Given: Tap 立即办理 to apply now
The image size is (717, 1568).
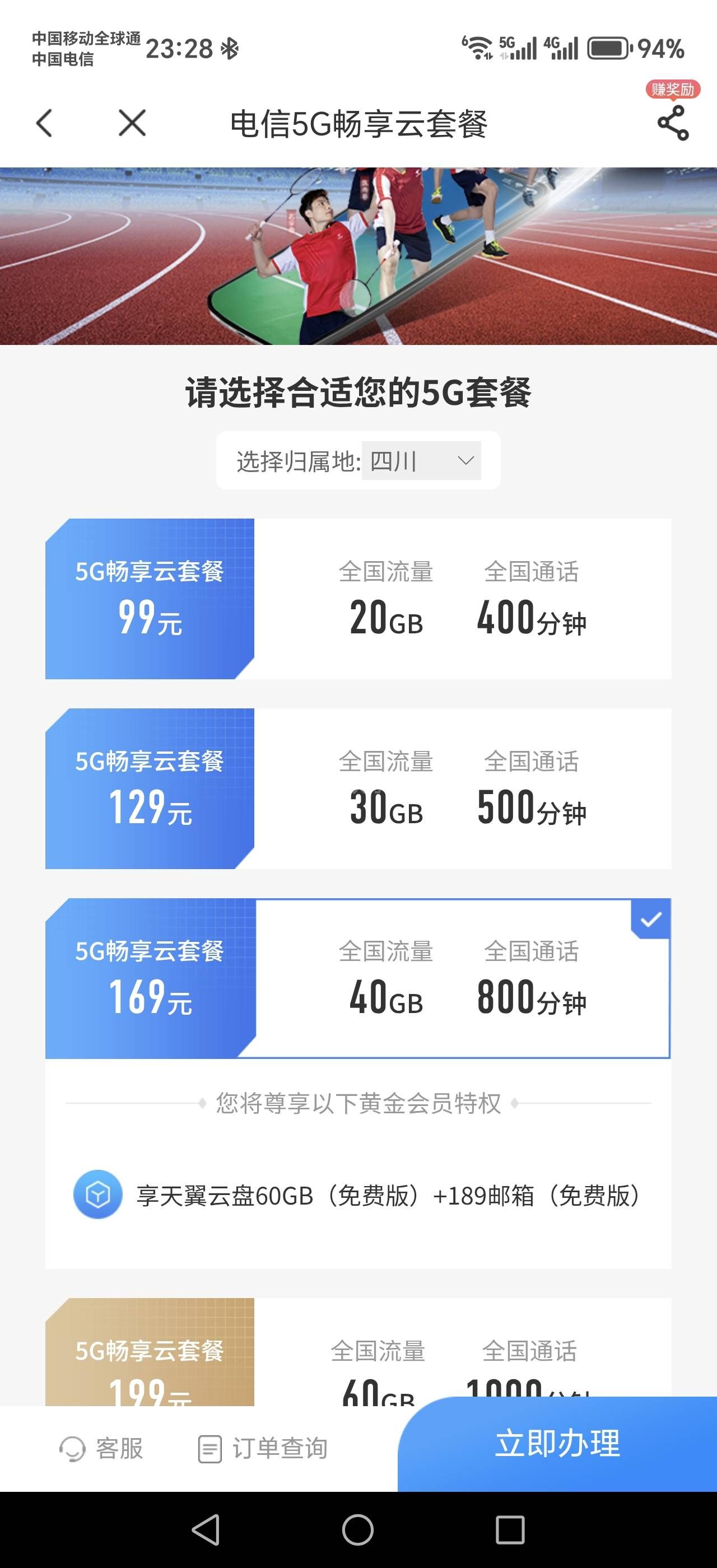Looking at the screenshot, I should pyautogui.click(x=557, y=1444).
